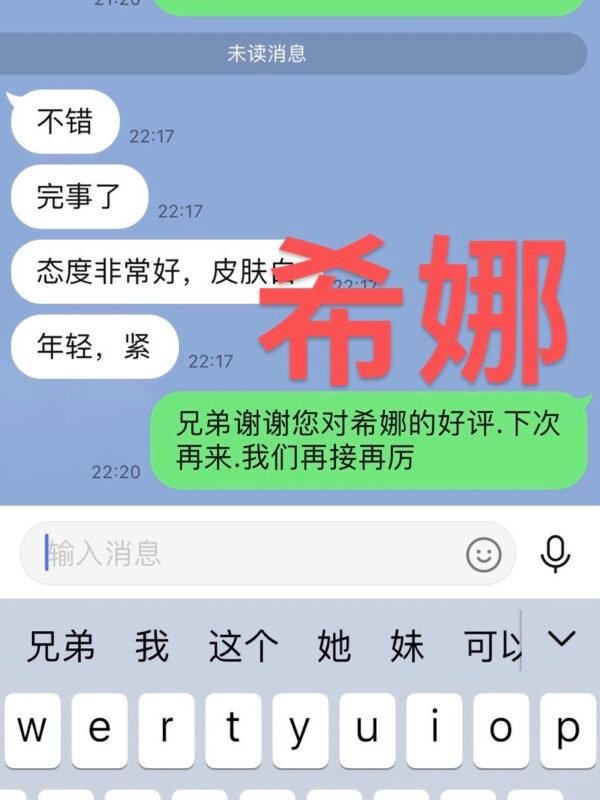Open the emoji picker
Screen dimensions: 600x800
[x=484, y=553]
